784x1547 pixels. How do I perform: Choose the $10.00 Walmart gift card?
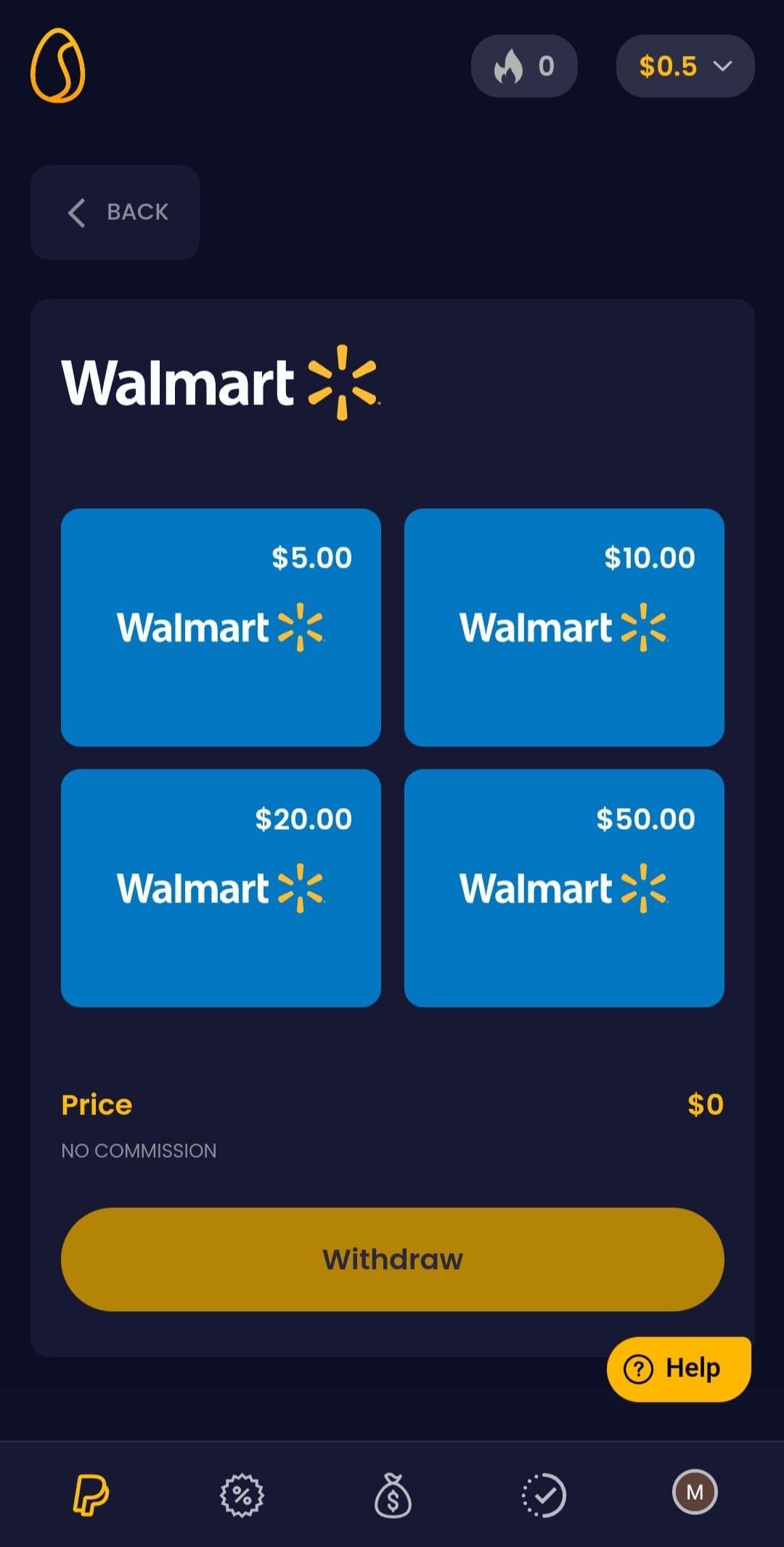(564, 627)
